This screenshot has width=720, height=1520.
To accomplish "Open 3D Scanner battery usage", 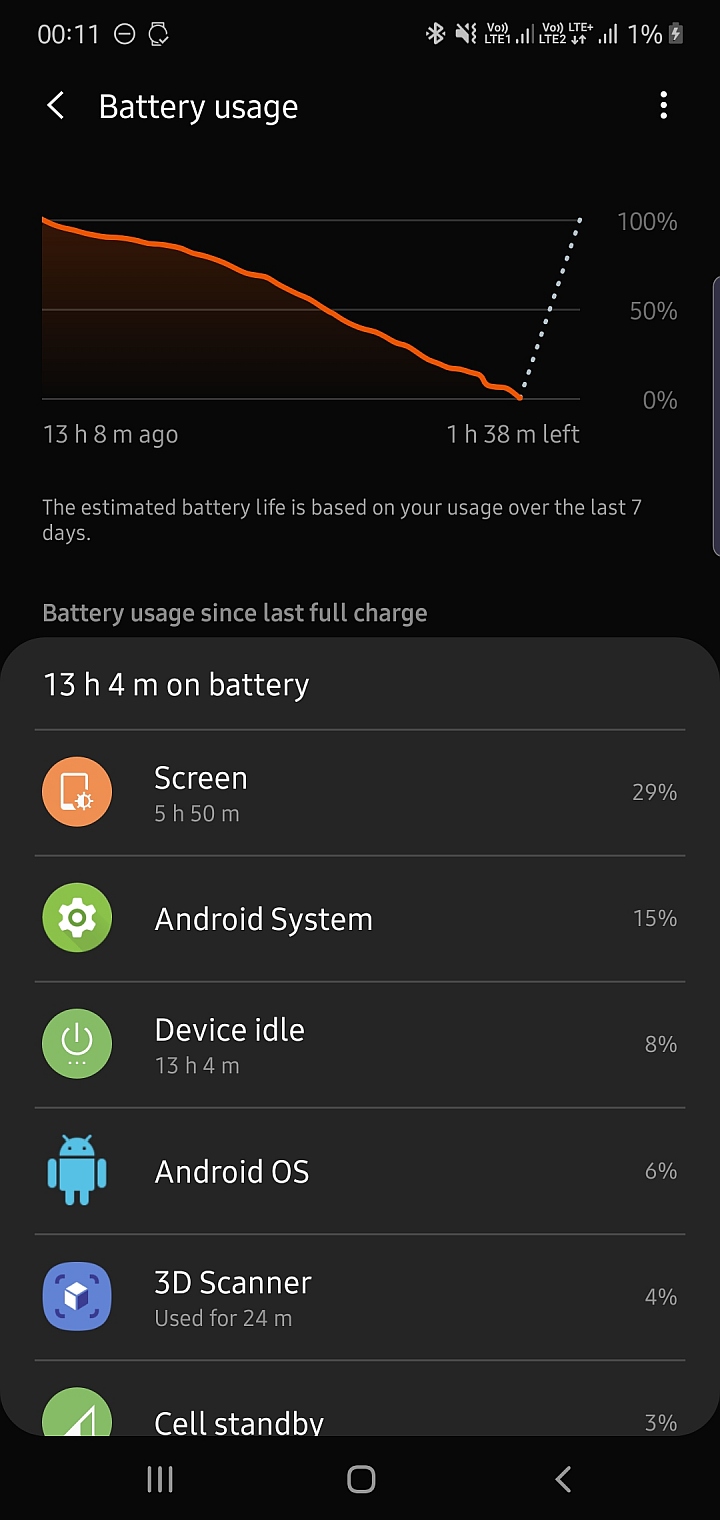I will click(x=360, y=1297).
